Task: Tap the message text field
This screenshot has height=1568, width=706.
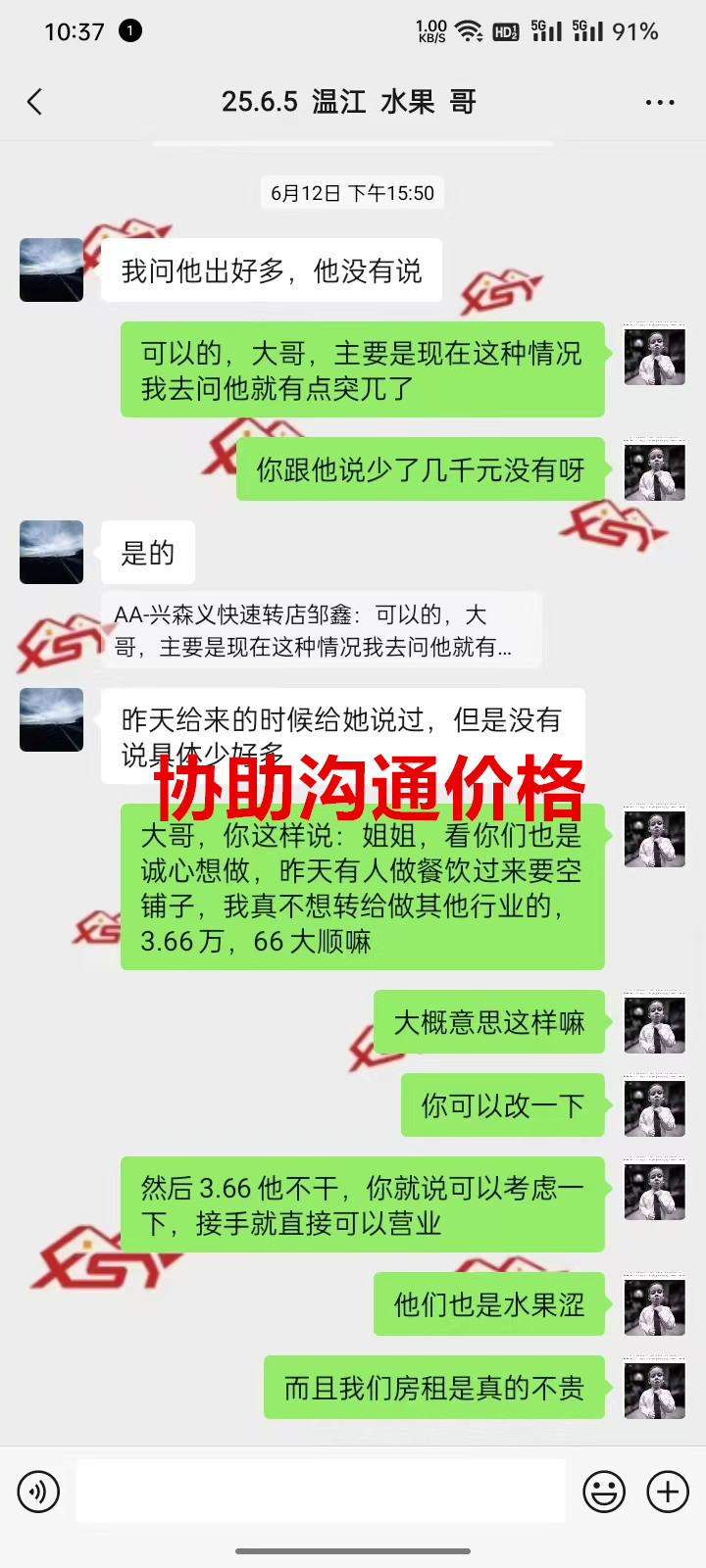Action: tap(321, 1492)
